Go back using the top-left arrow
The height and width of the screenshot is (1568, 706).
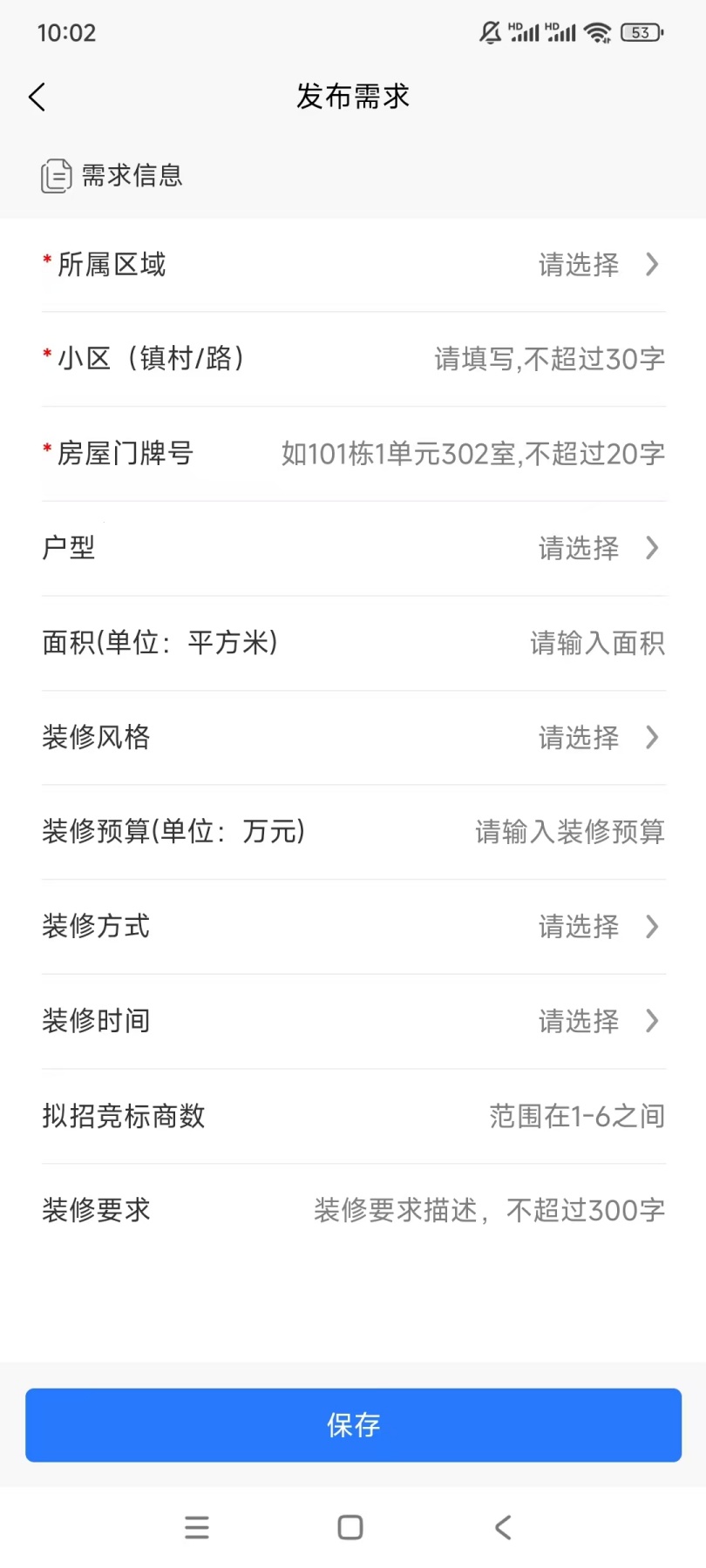[37, 97]
